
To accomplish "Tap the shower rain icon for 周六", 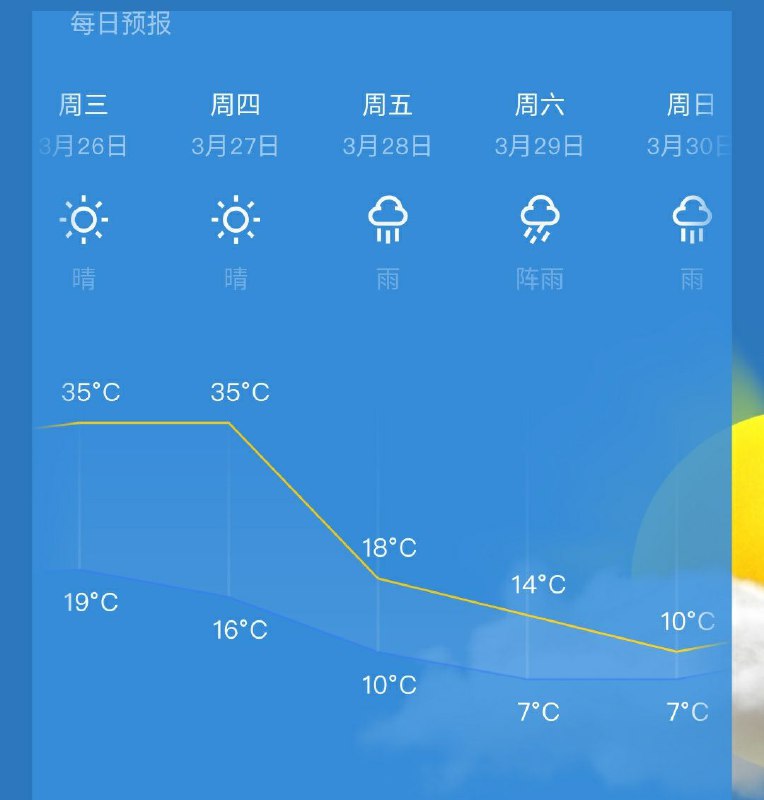I will [x=539, y=220].
